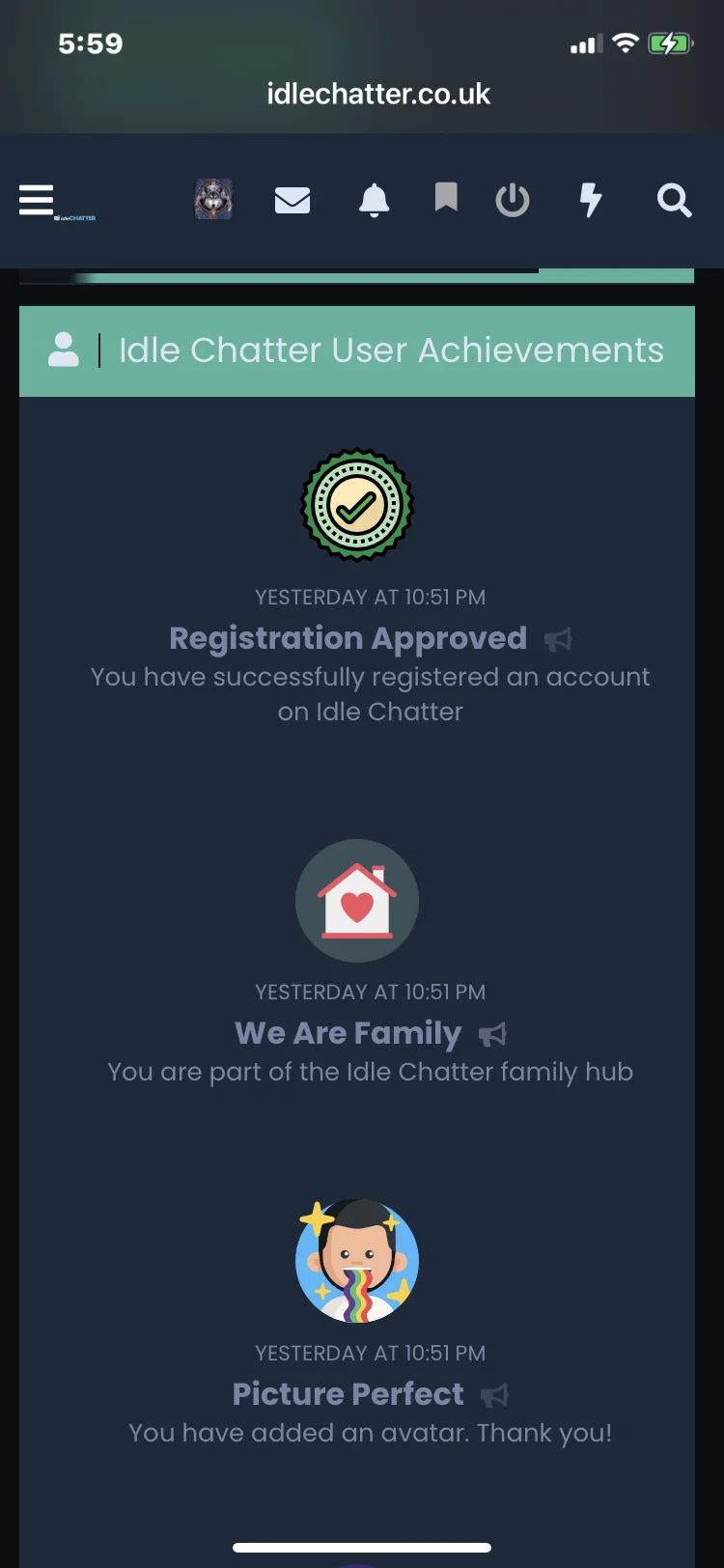
Task: Open the bookmarks icon
Action: (445, 198)
